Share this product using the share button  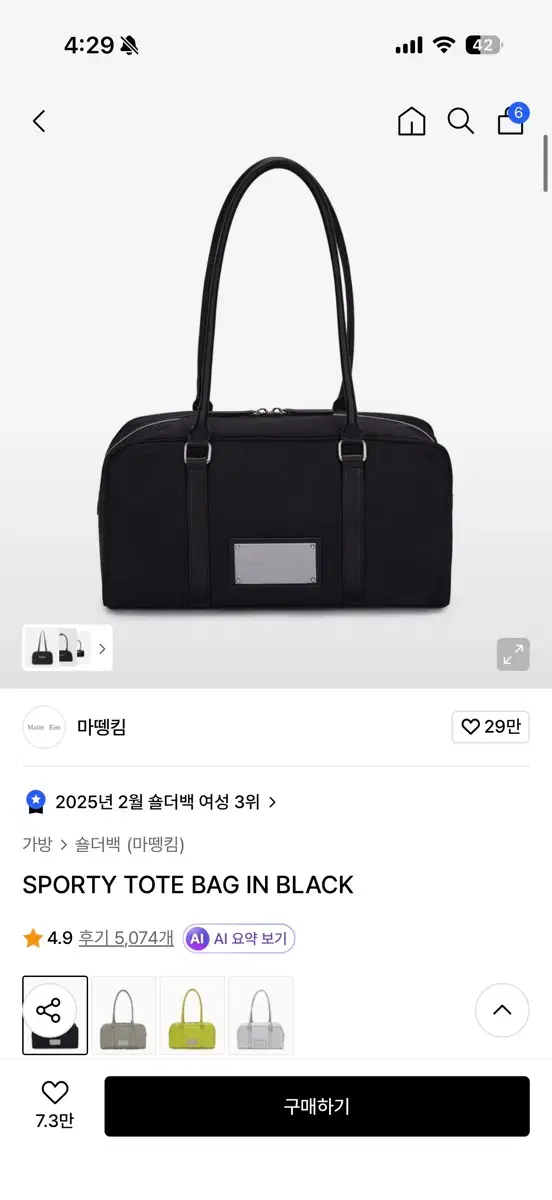(49, 1010)
